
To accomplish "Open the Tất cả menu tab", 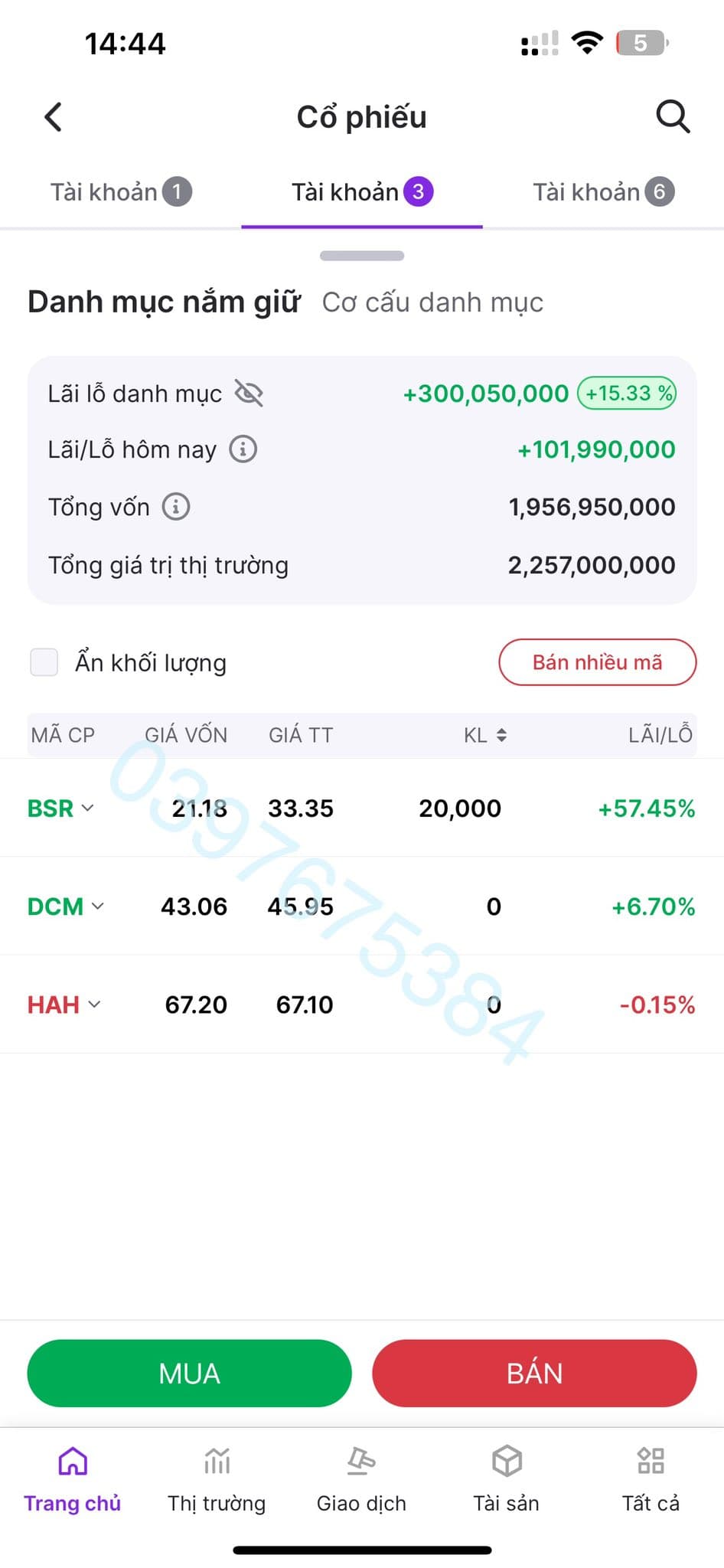I will tap(651, 1479).
